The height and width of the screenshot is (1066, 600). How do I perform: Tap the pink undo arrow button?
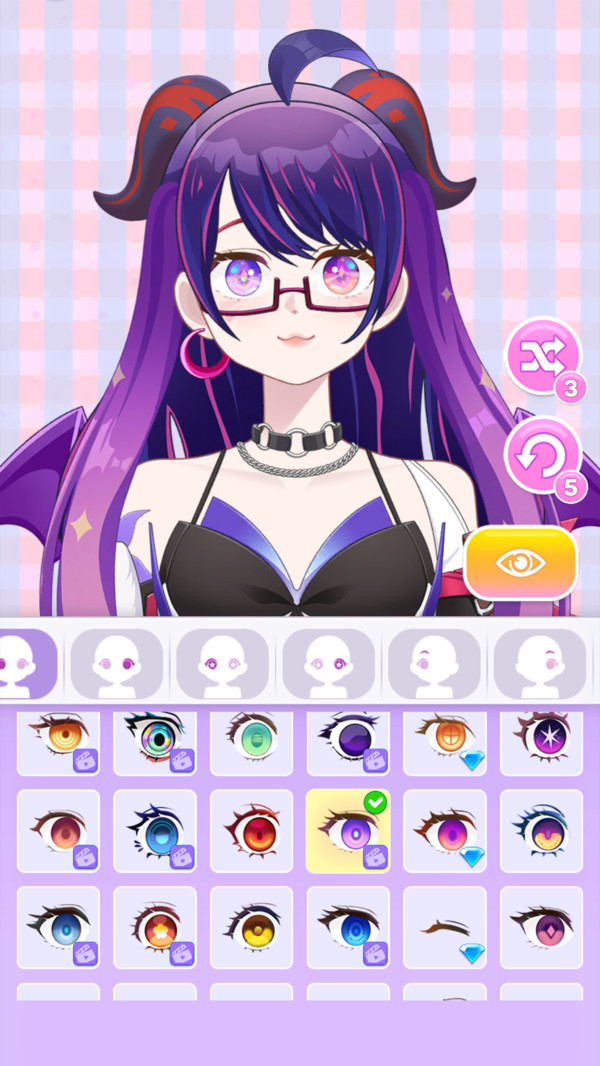pyautogui.click(x=542, y=455)
